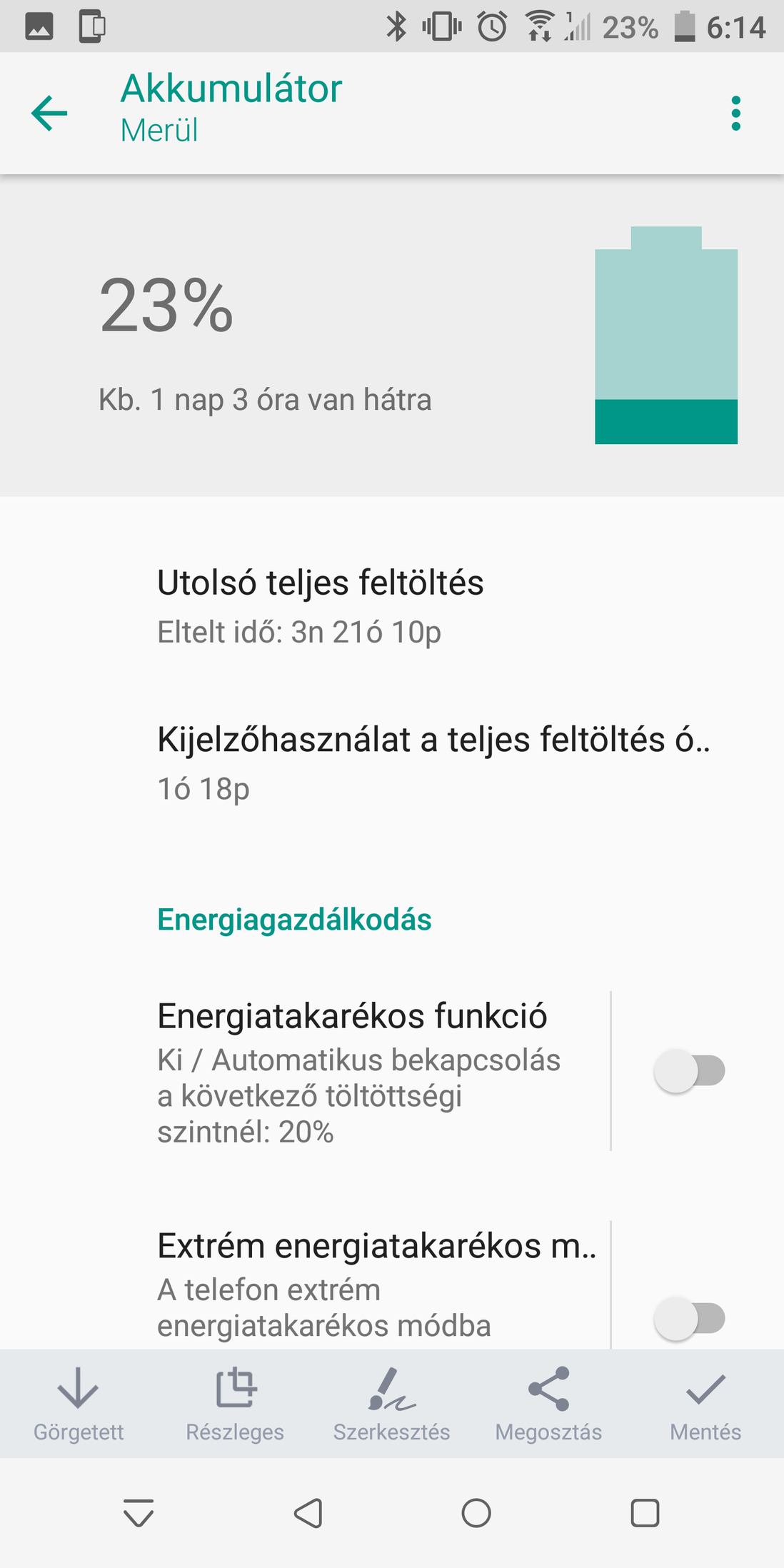Viewport: 784px width, 1568px height.
Task: Open Utolsó teljes feltöltés details
Action: tap(392, 606)
